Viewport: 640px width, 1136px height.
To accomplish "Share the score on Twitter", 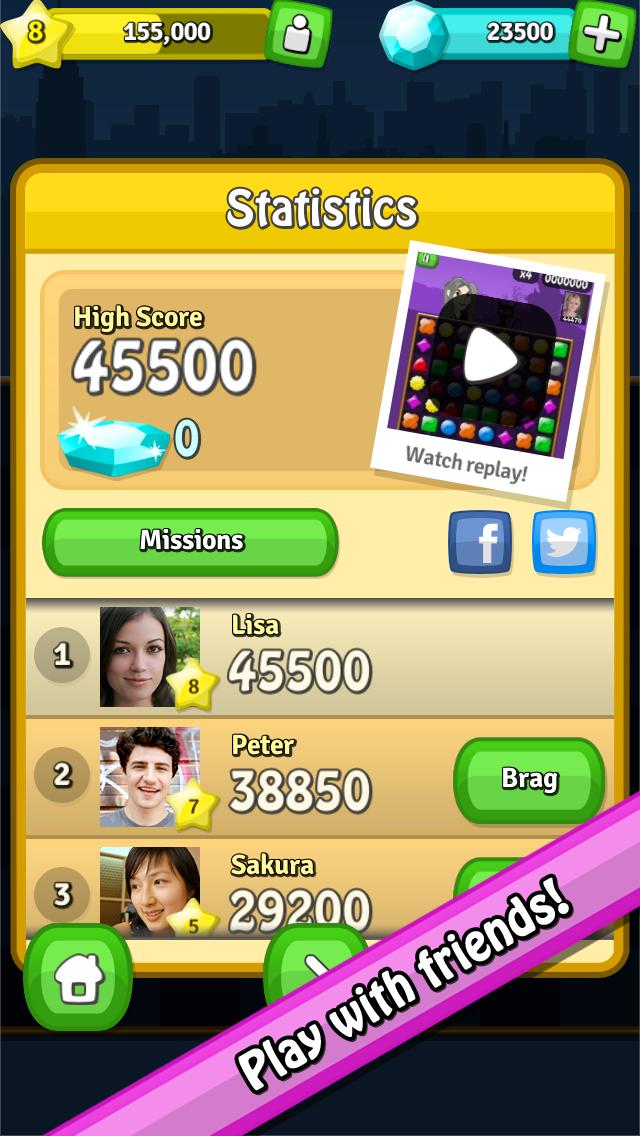I will tap(564, 542).
